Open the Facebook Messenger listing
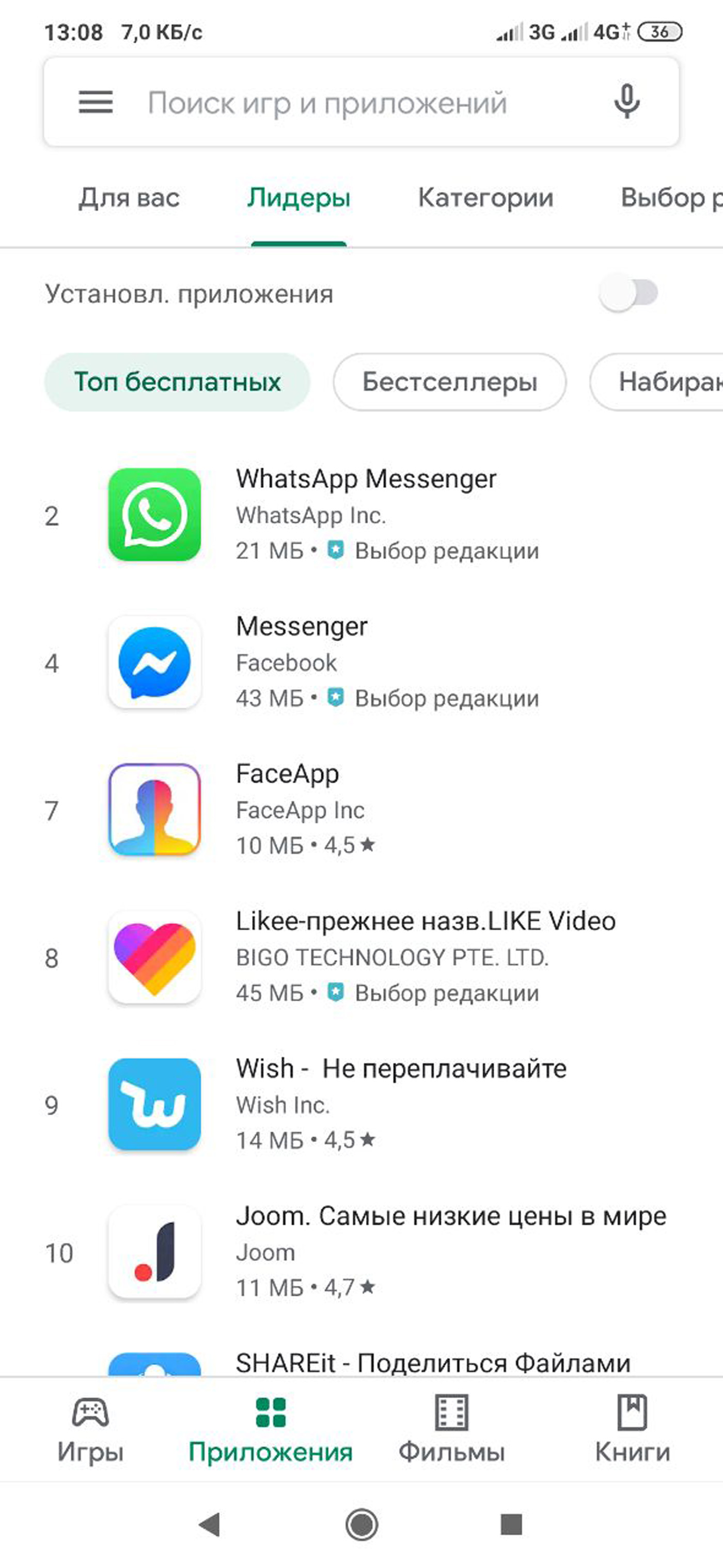 tap(361, 662)
